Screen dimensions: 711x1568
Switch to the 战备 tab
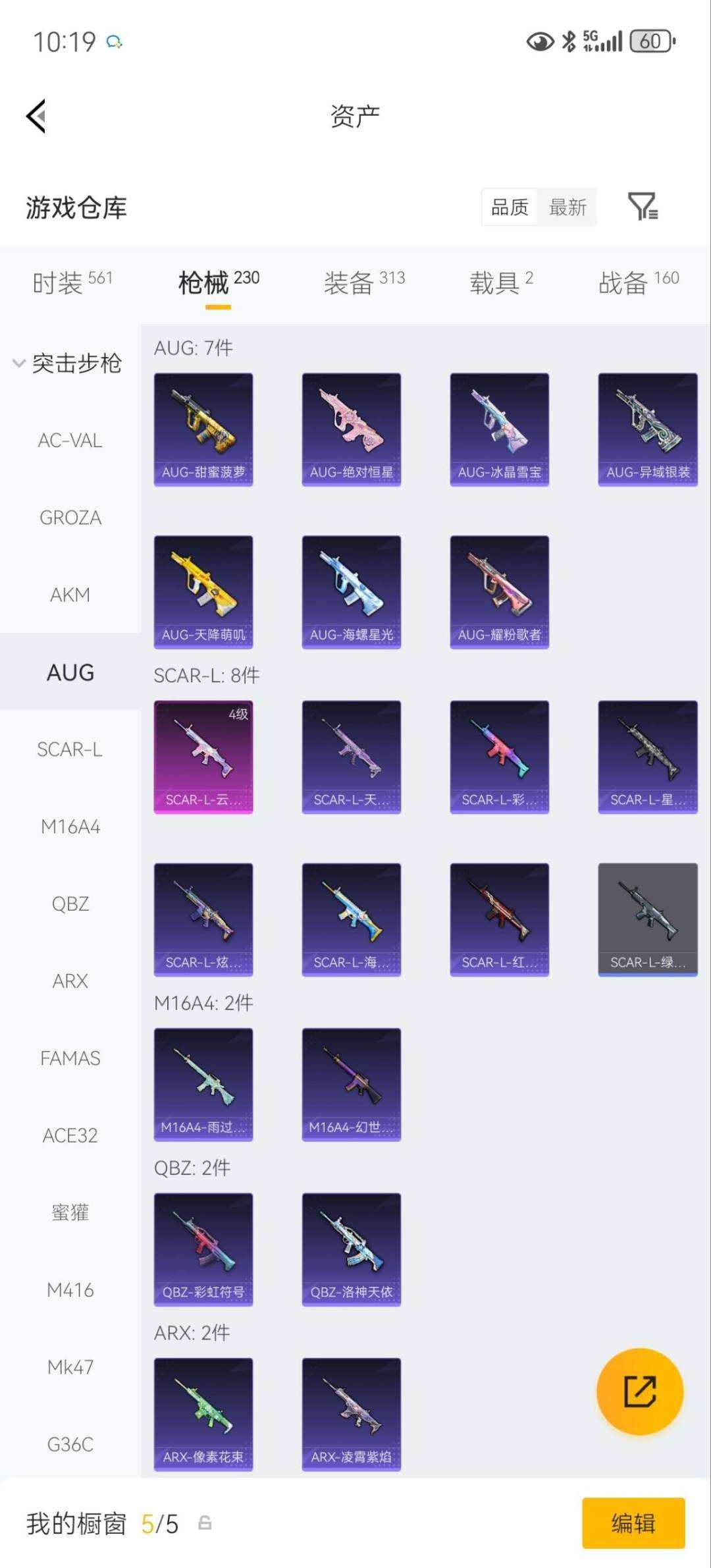pos(639,283)
